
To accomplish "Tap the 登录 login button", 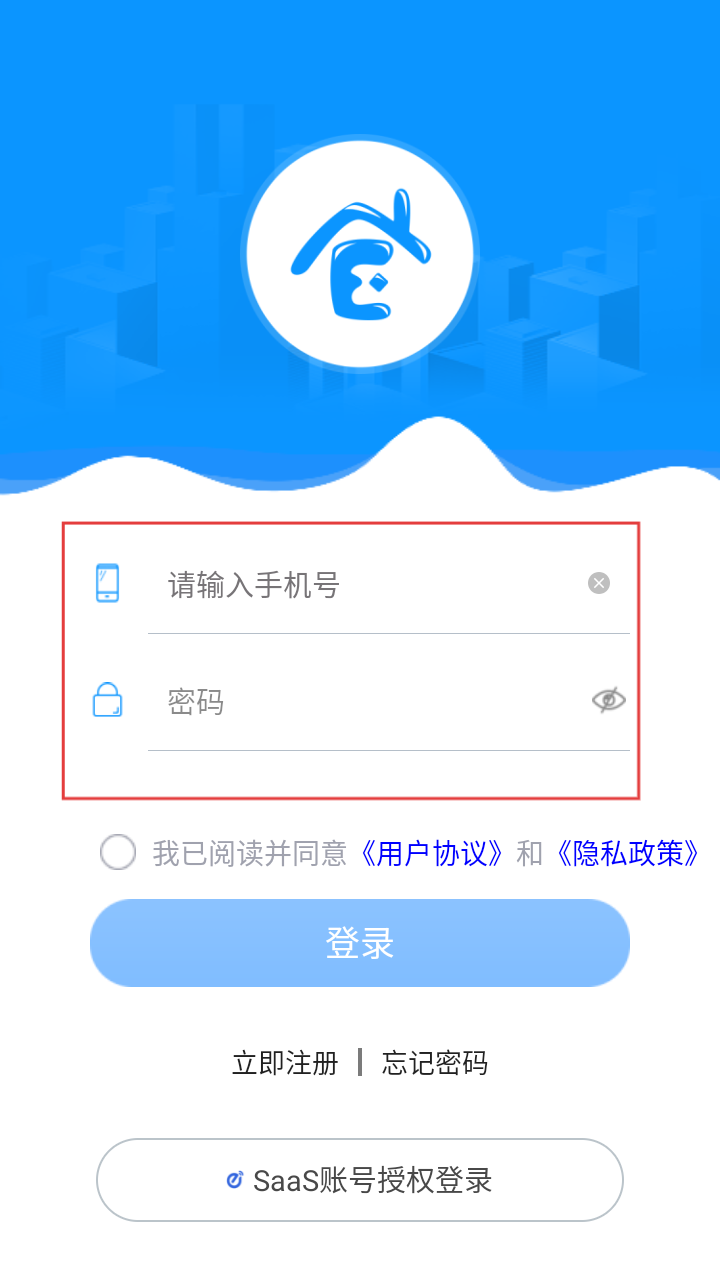I will [x=360, y=943].
